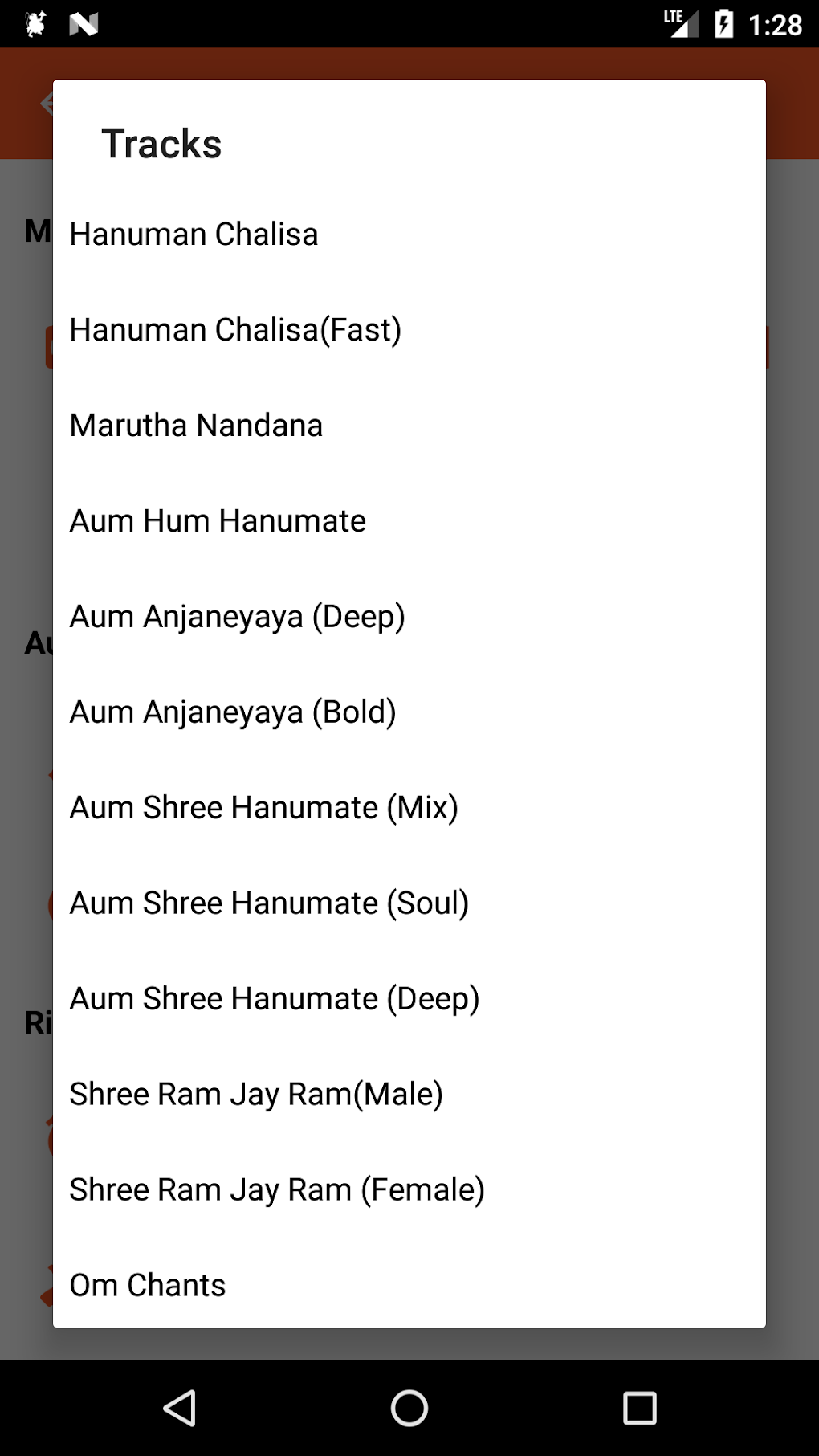Select the Om Chants track
Image resolution: width=819 pixels, height=1456 pixels.
(148, 1285)
